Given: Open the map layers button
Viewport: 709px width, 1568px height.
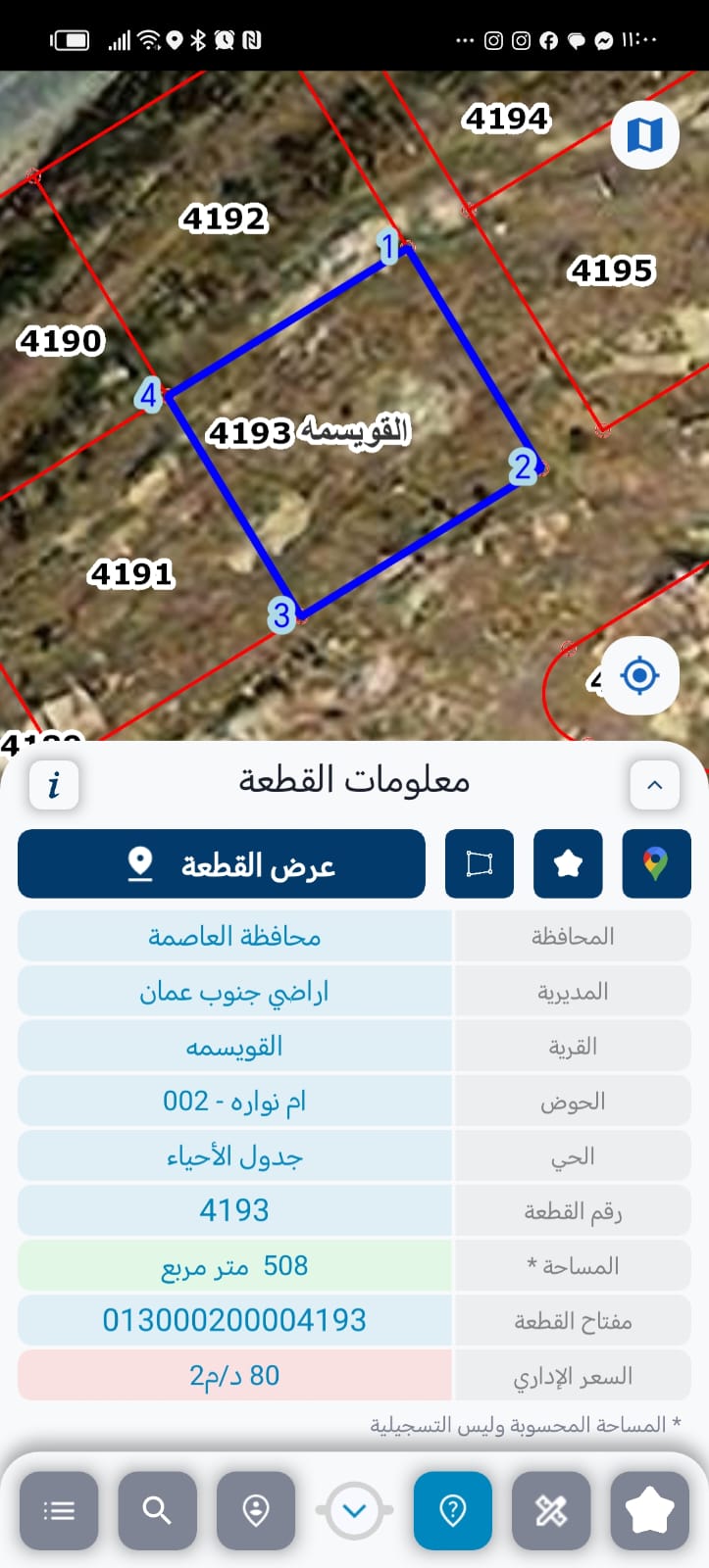Looking at the screenshot, I should pyautogui.click(x=644, y=135).
